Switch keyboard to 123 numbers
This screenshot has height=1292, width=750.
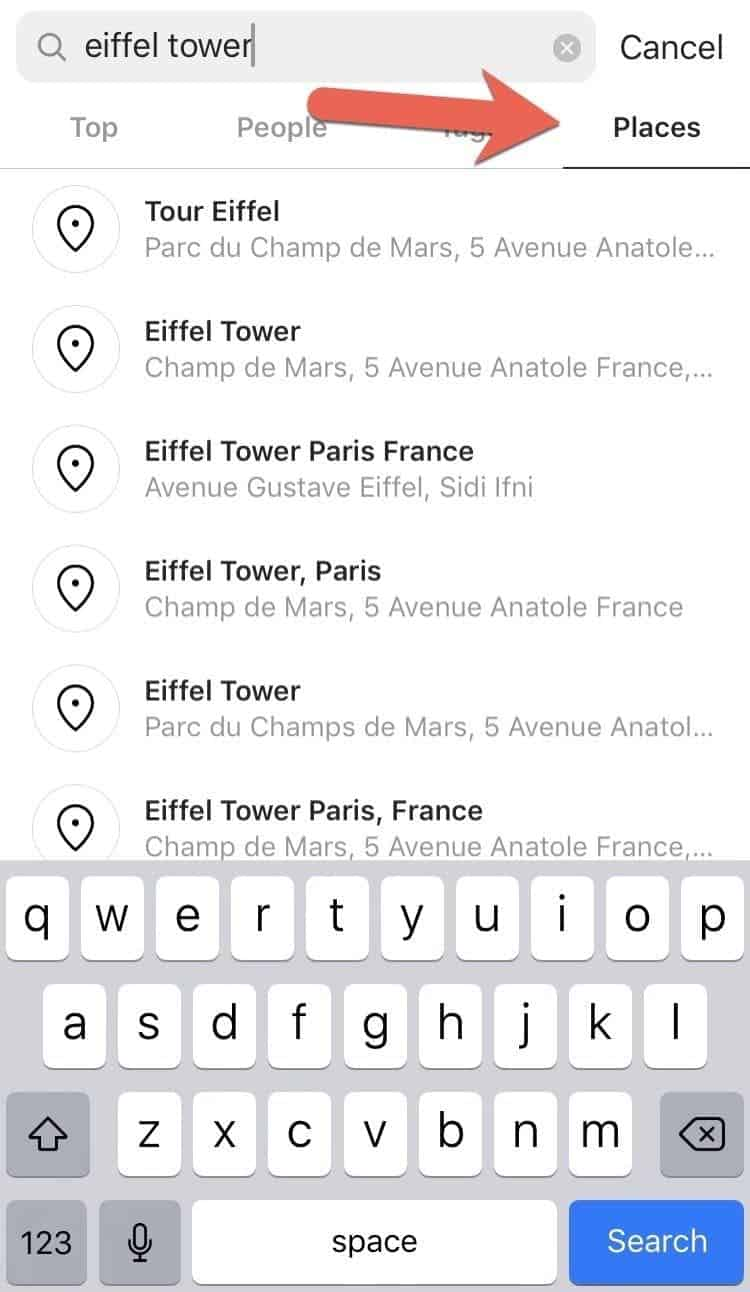47,1242
